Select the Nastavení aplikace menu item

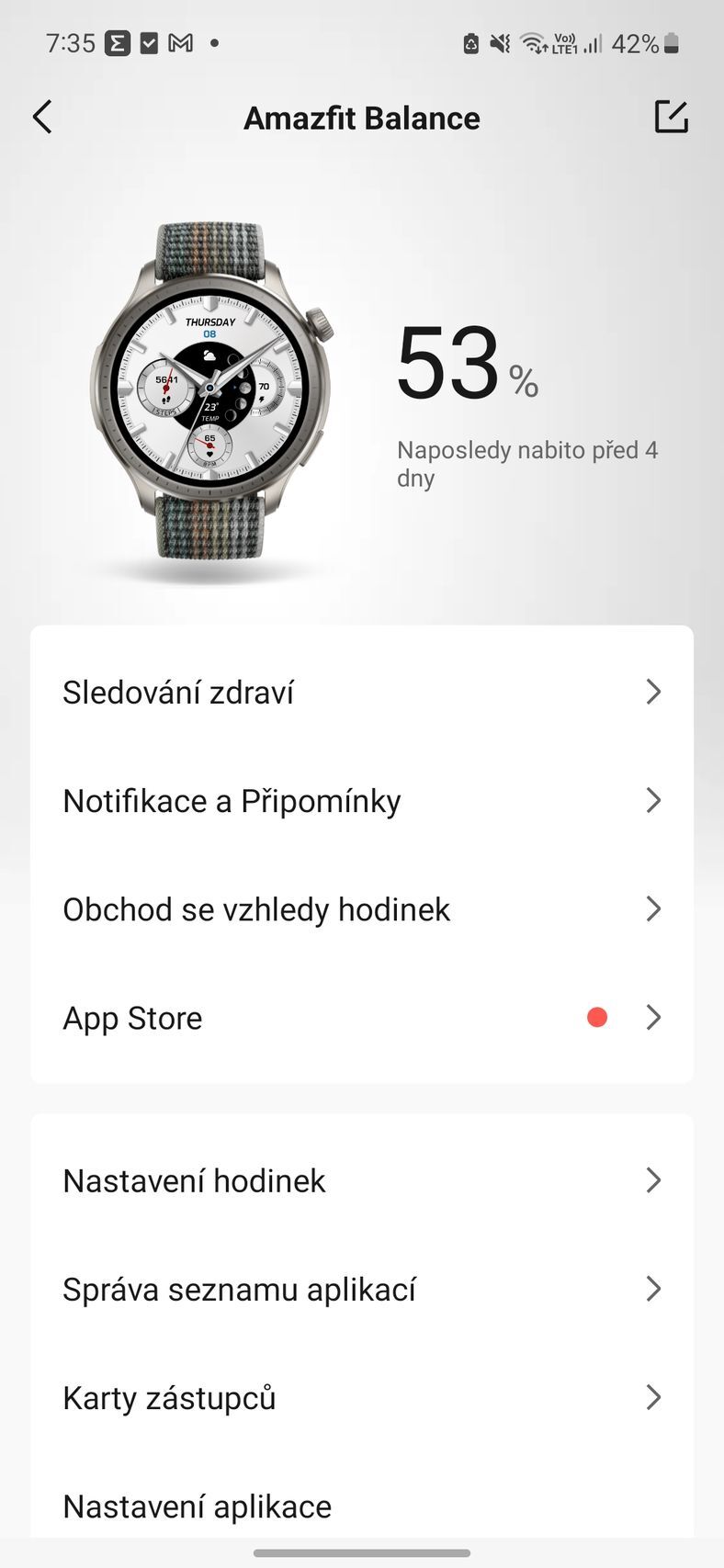(197, 1506)
